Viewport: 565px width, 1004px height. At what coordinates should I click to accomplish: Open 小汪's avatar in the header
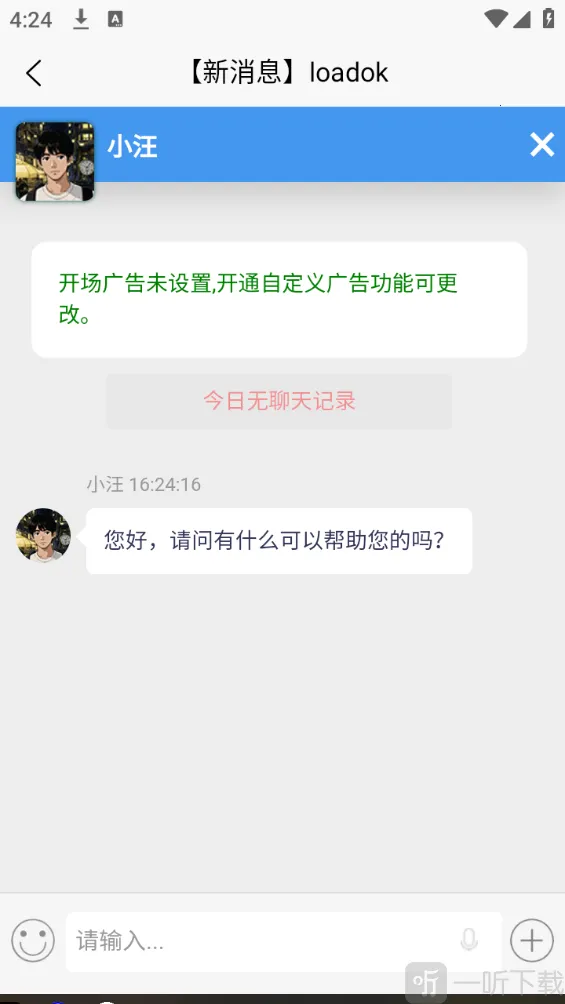tap(55, 161)
